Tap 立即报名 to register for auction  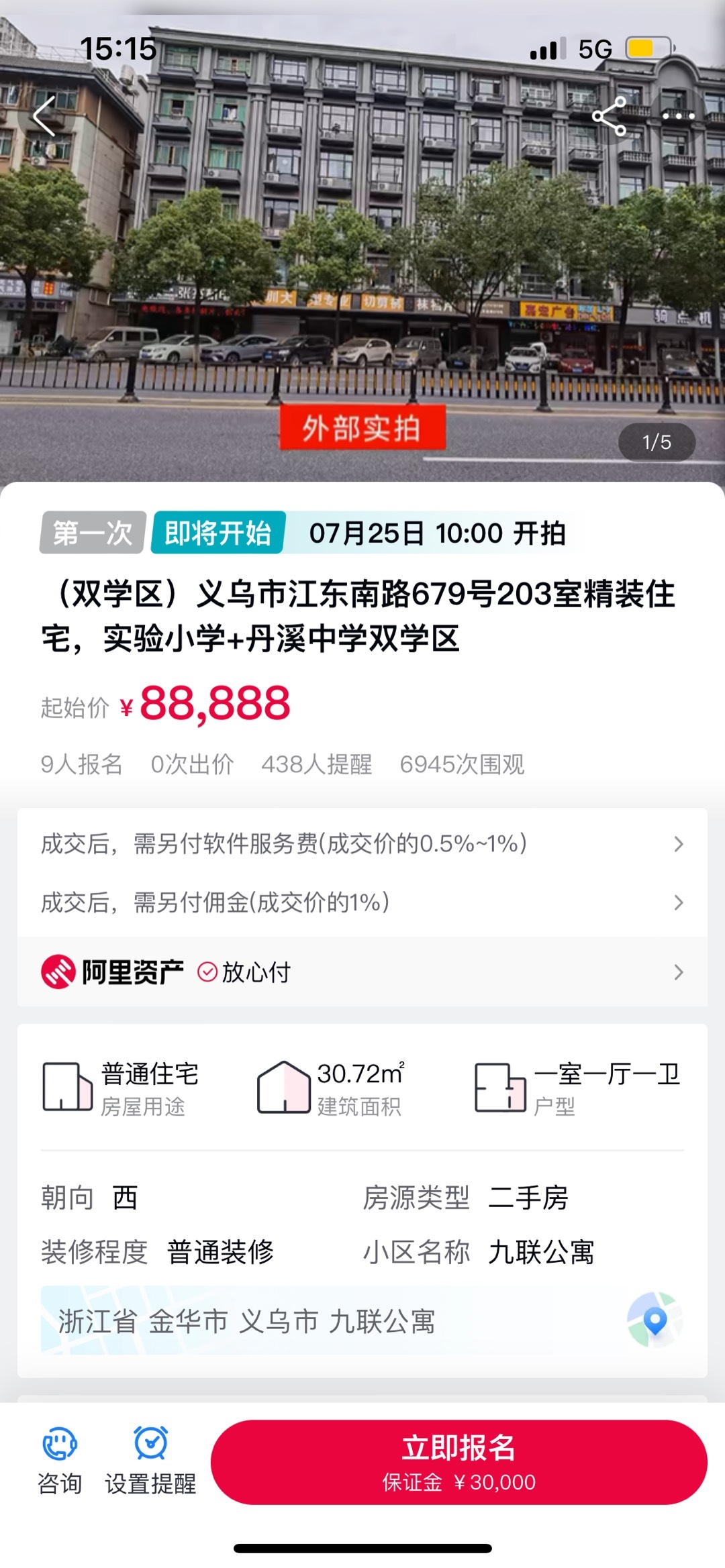click(x=458, y=1463)
